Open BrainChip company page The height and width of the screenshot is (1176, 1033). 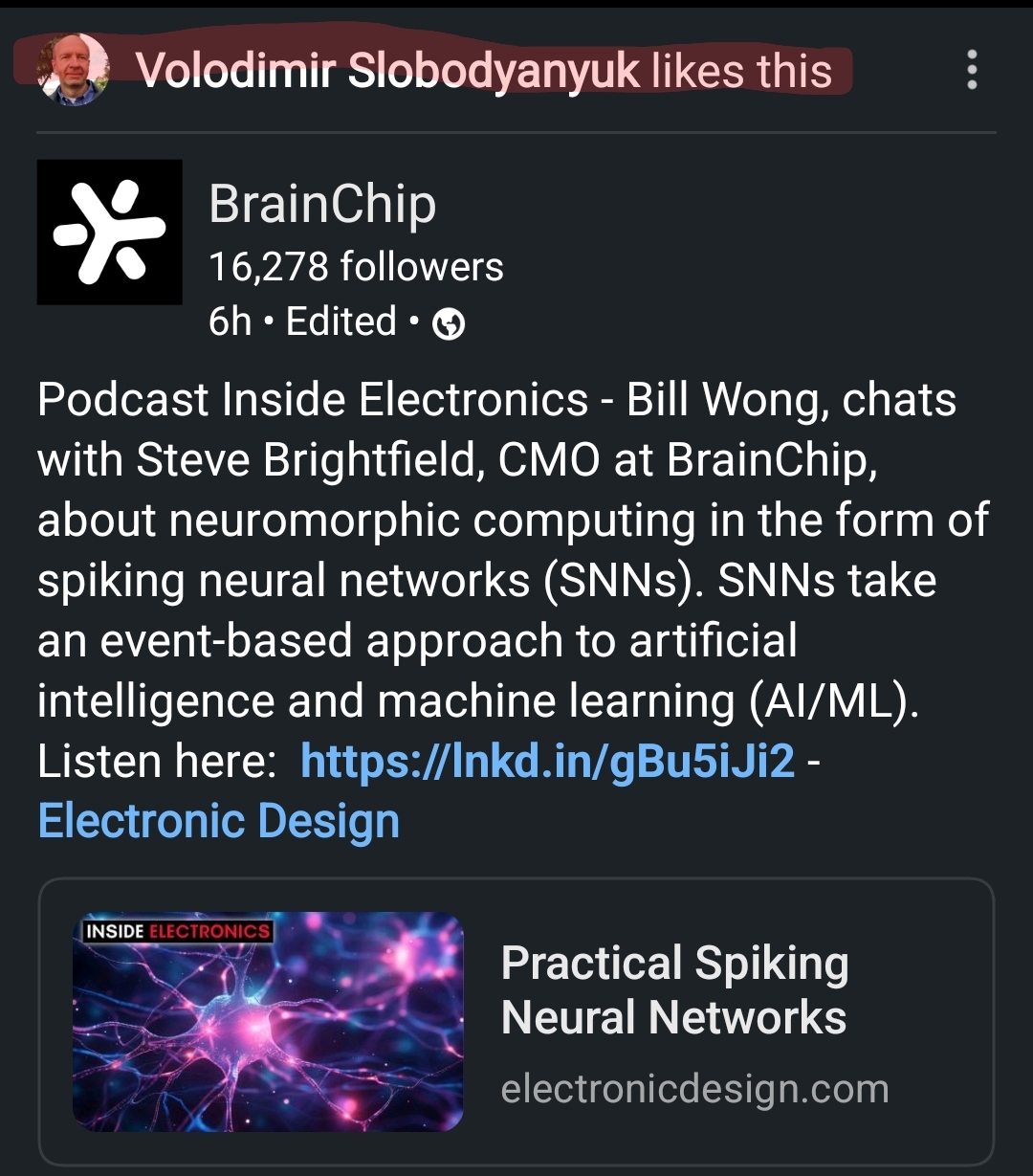tap(321, 205)
